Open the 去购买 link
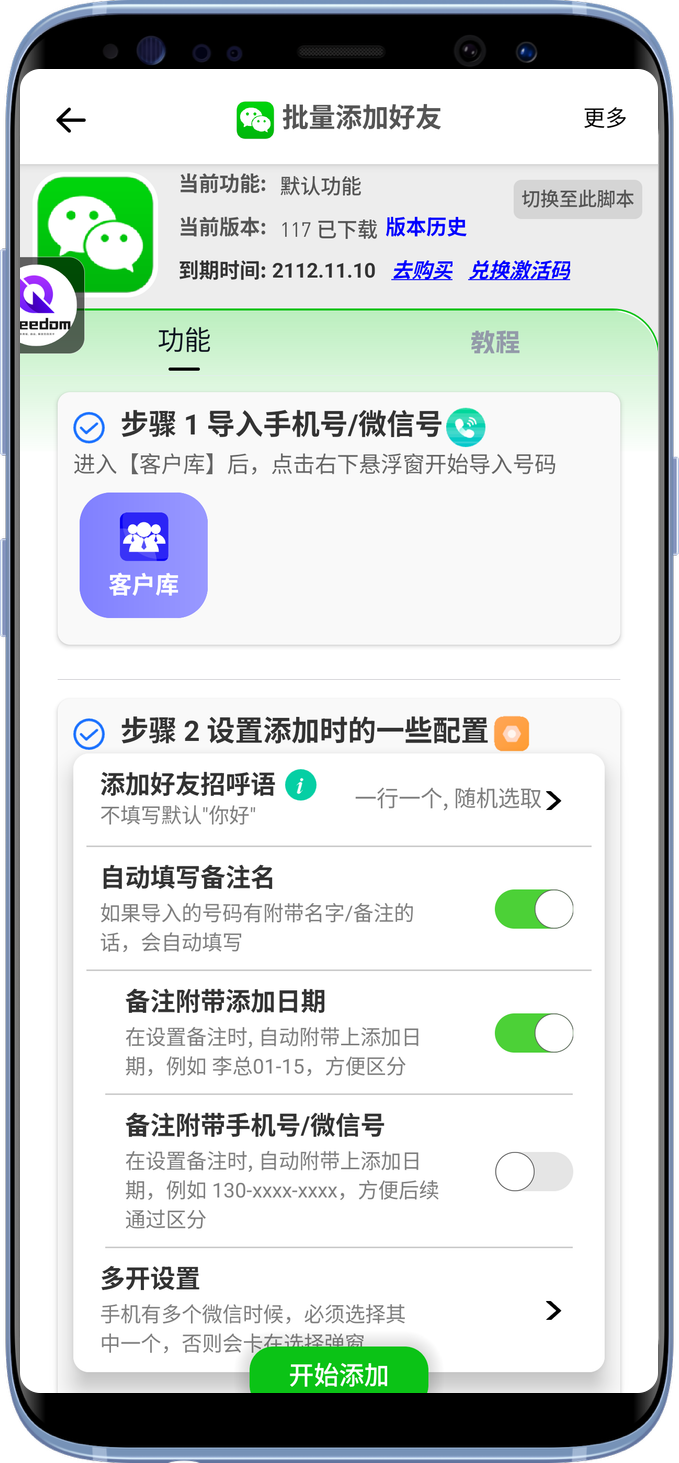 (x=422, y=270)
